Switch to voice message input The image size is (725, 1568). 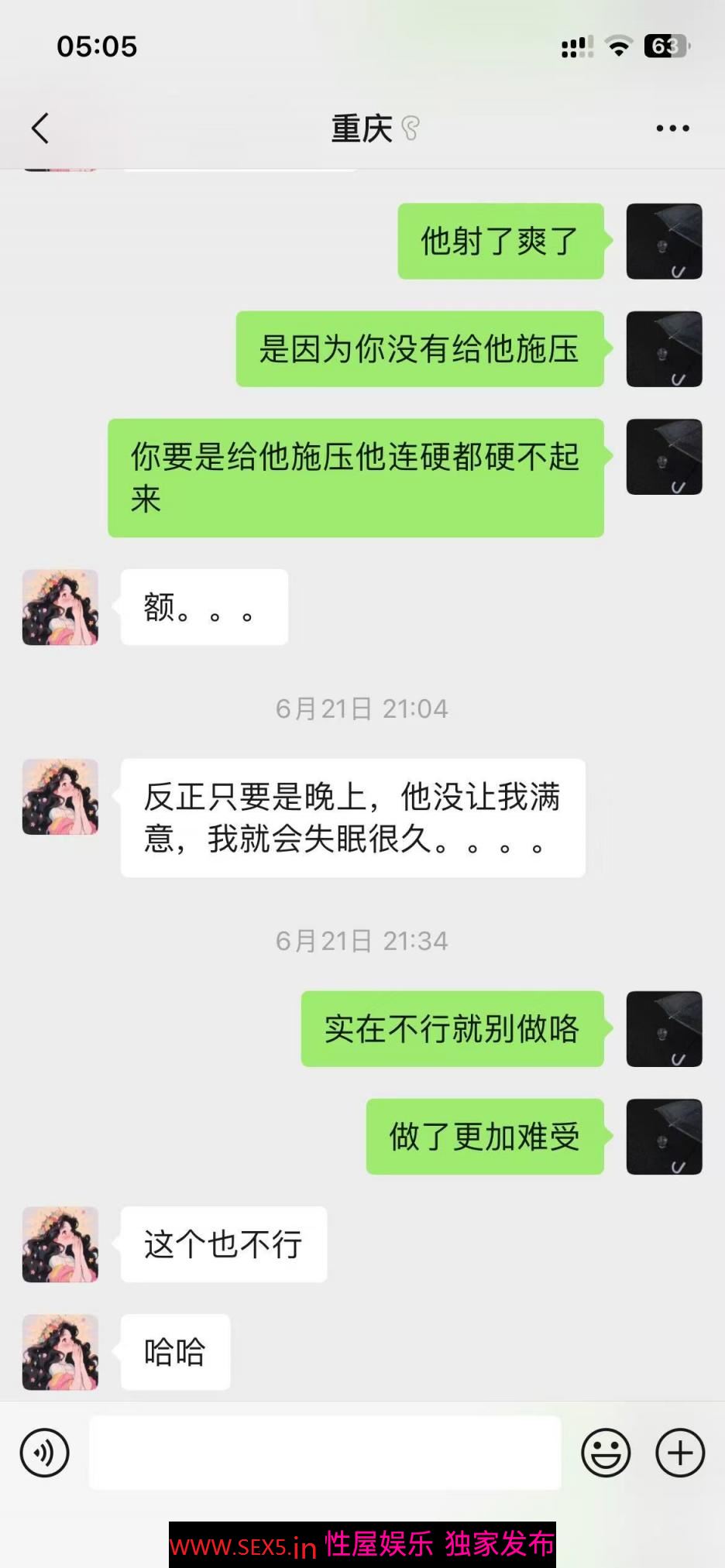click(45, 1453)
